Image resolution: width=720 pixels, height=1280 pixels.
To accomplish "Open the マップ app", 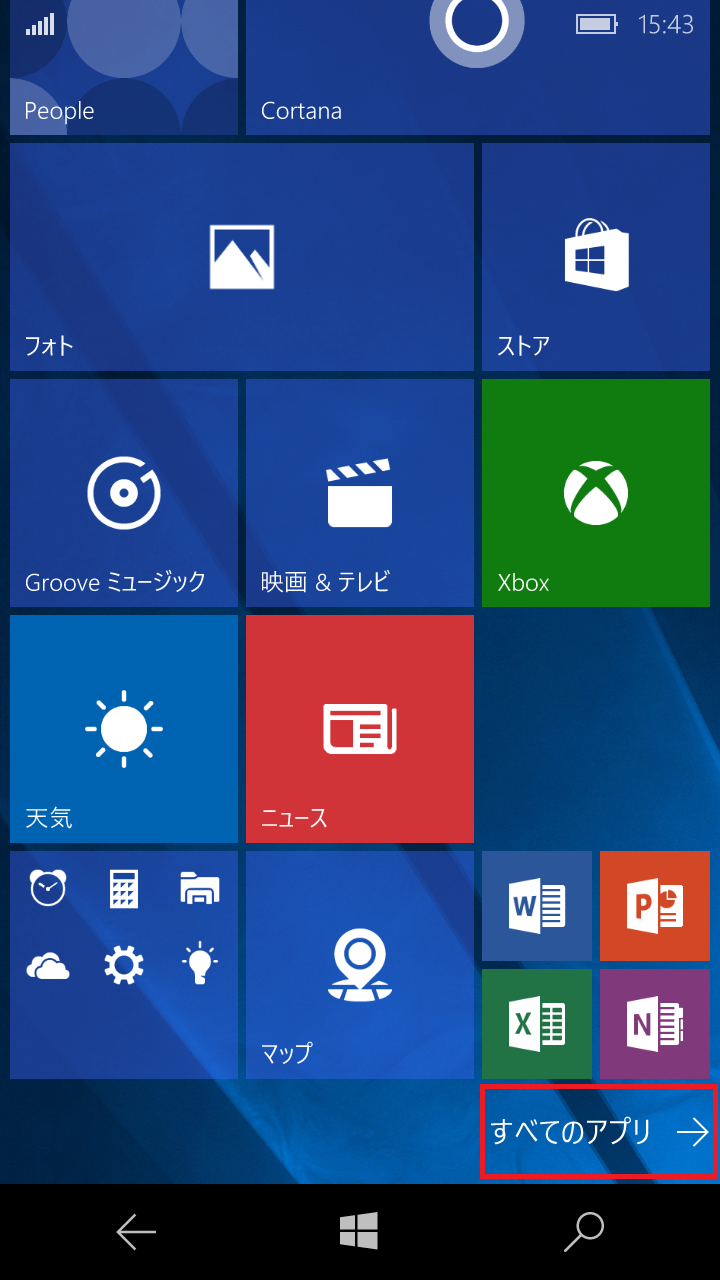I will [x=360, y=965].
